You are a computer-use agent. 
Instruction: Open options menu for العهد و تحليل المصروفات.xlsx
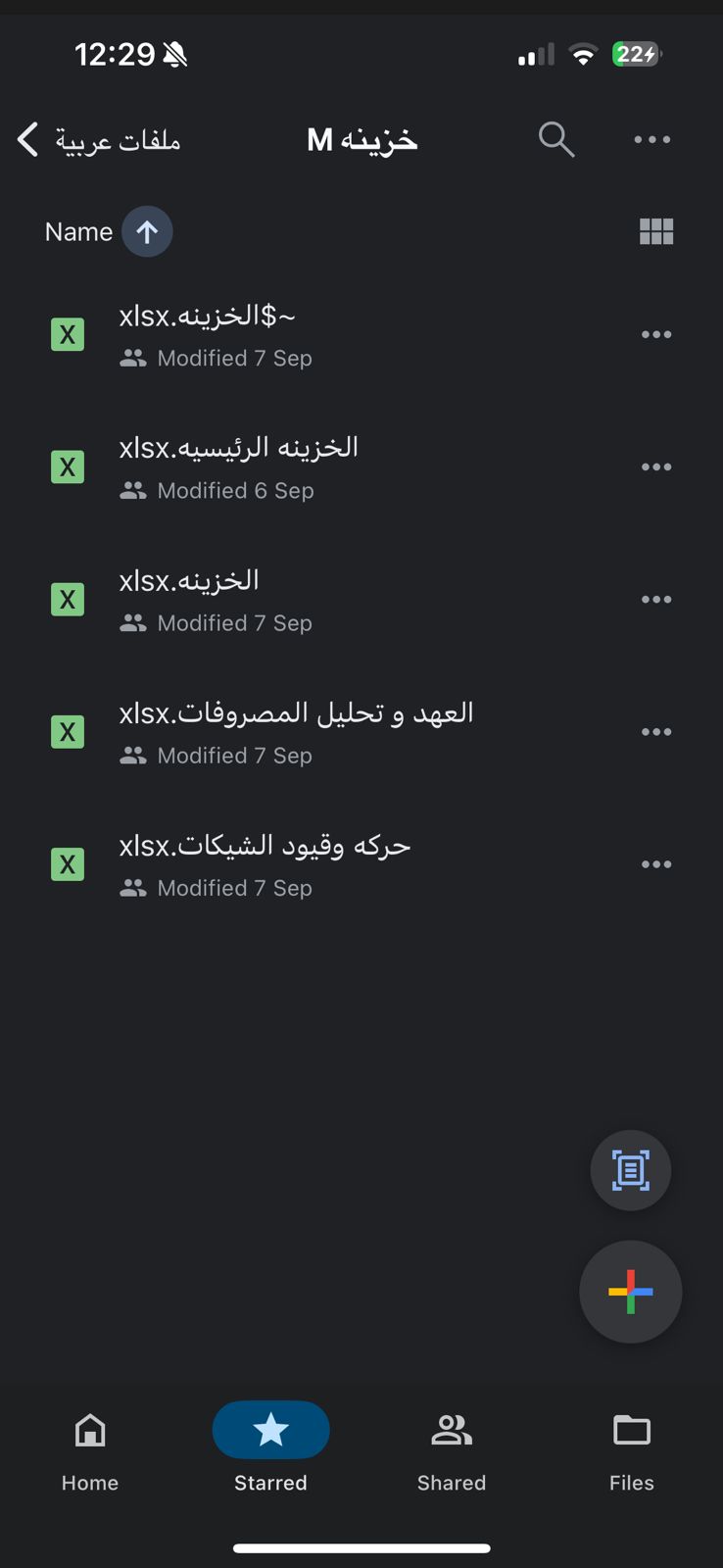(x=656, y=731)
